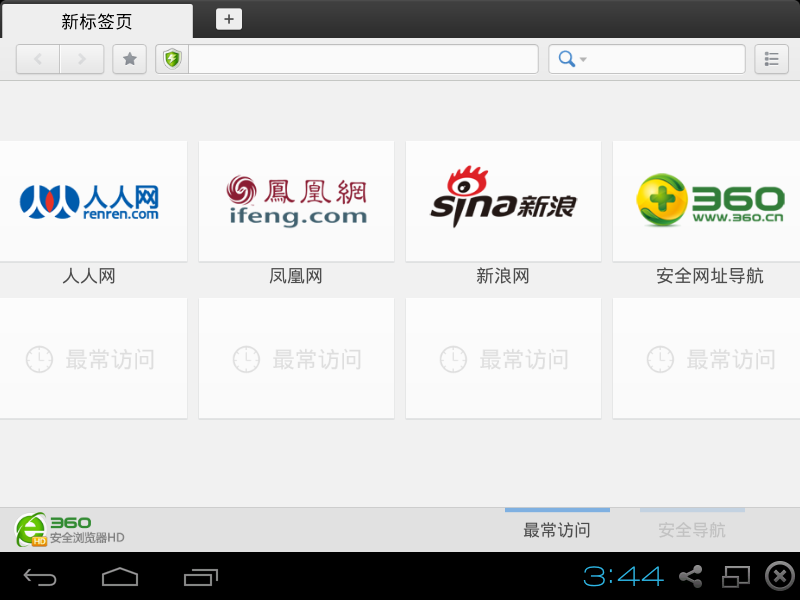Select the 新标签页 tab

96,22
